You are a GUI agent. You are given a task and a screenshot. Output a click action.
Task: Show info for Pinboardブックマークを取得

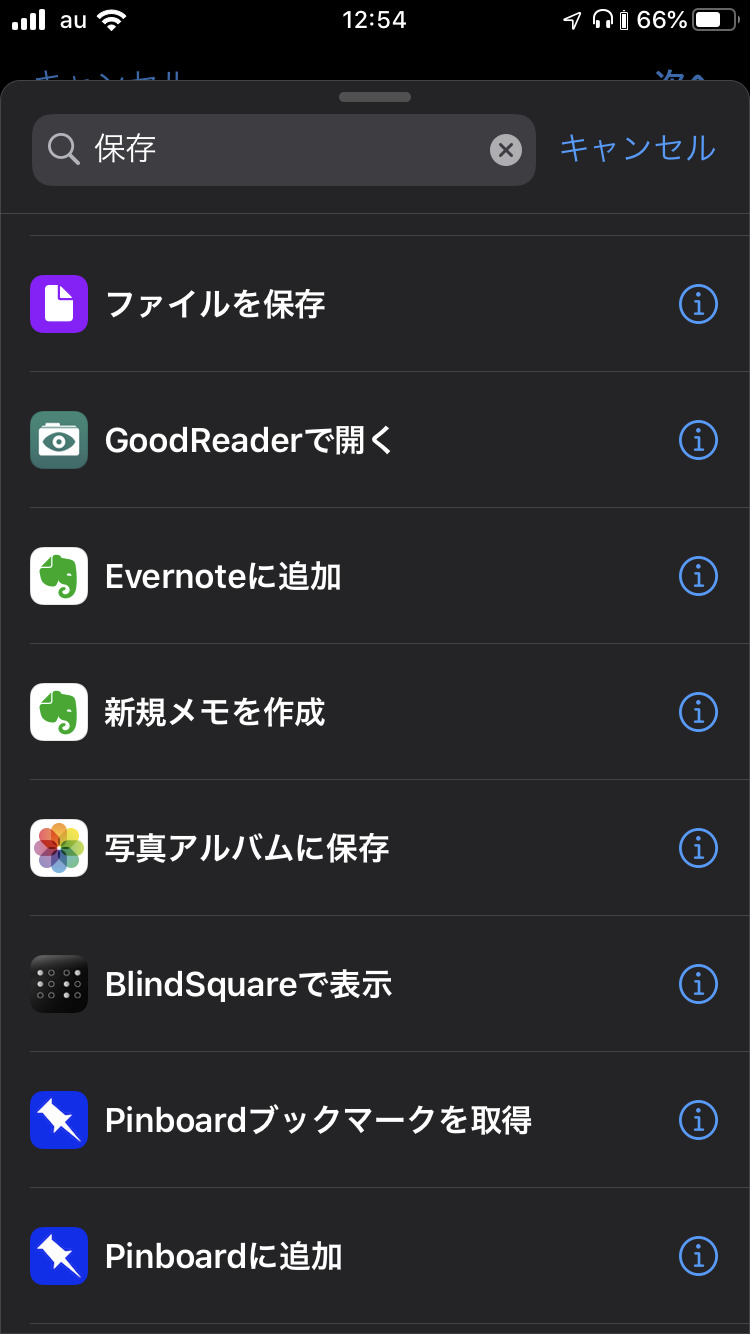698,1120
